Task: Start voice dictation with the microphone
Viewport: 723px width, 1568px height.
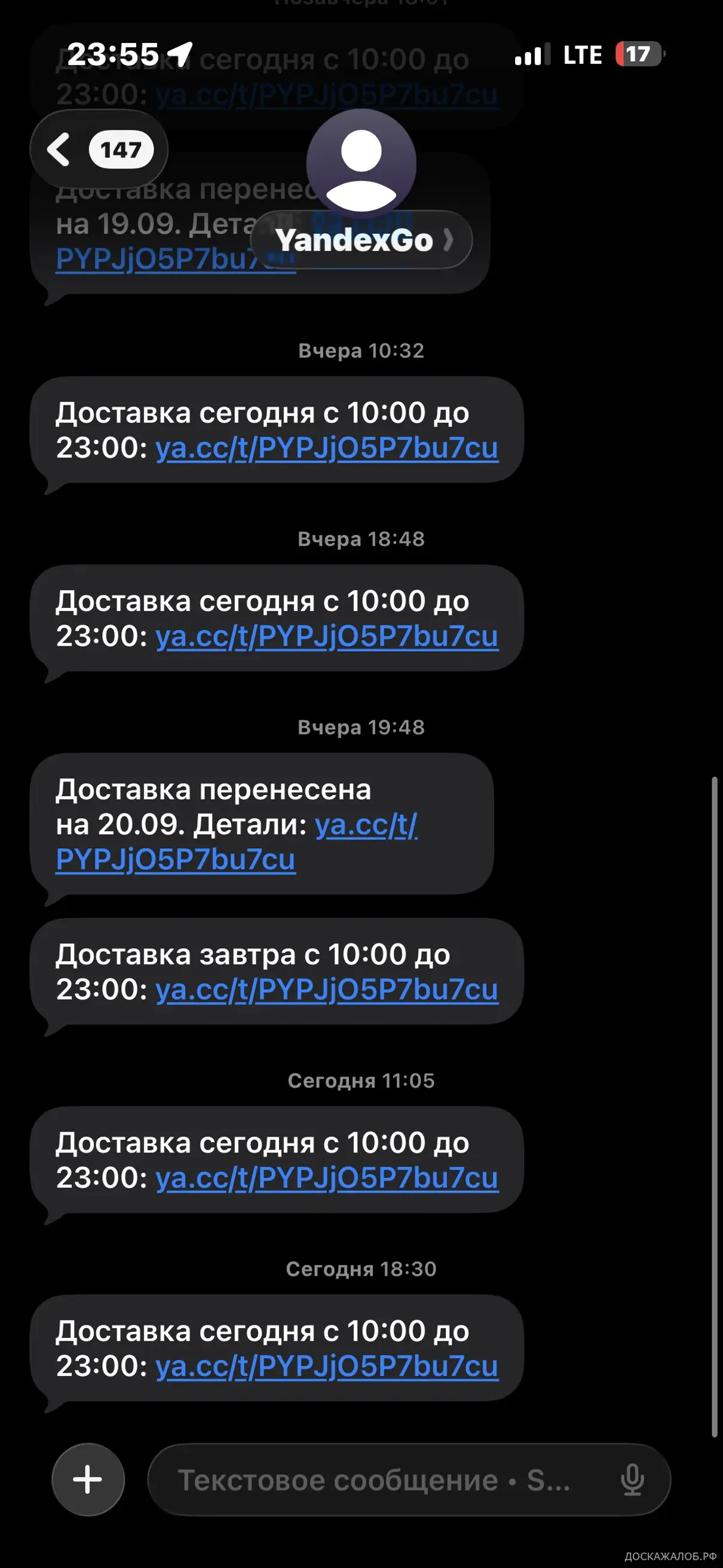Action: point(632,1480)
